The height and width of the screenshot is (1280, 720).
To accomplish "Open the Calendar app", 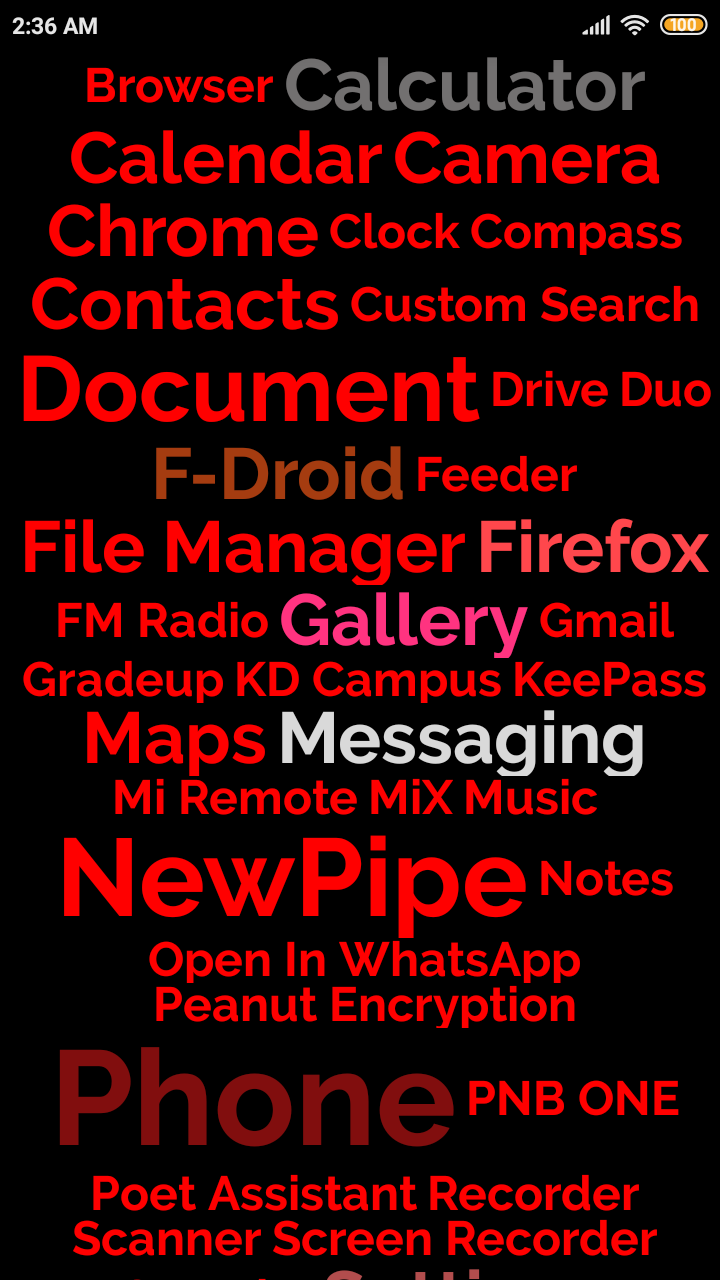I will click(226, 160).
